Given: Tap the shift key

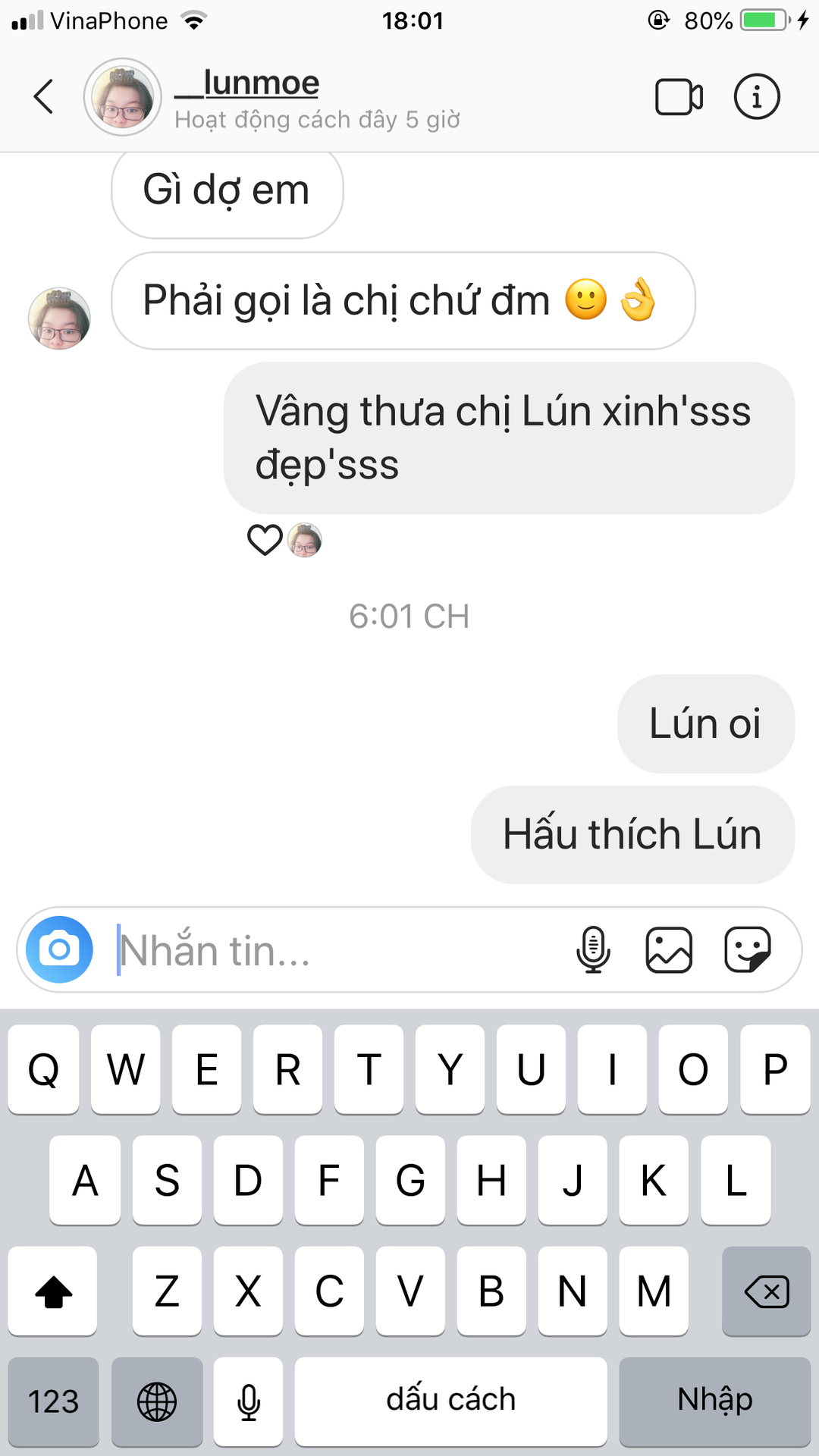Looking at the screenshot, I should pyautogui.click(x=53, y=1291).
